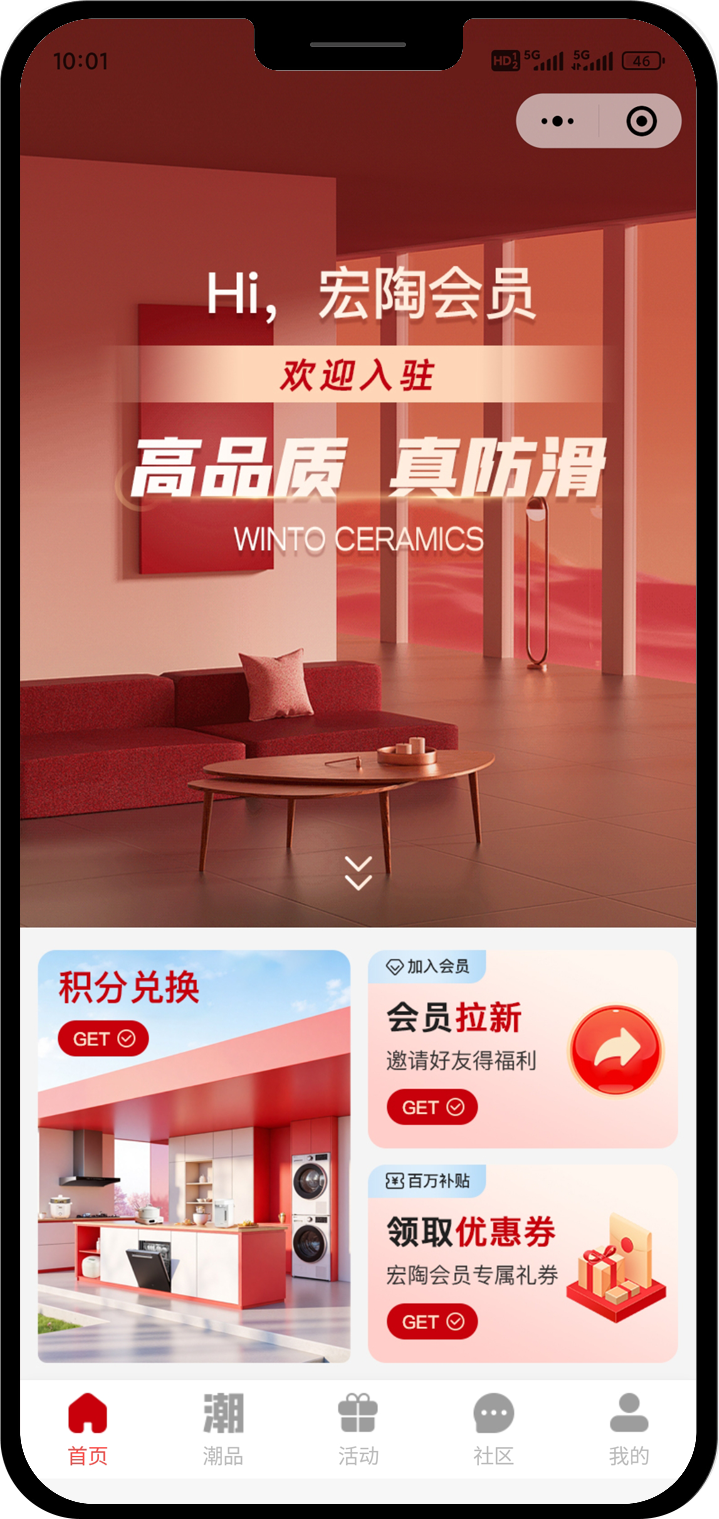Tap GET on the 积分兑换 card
The width and height of the screenshot is (719, 1519).
pyautogui.click(x=103, y=1039)
